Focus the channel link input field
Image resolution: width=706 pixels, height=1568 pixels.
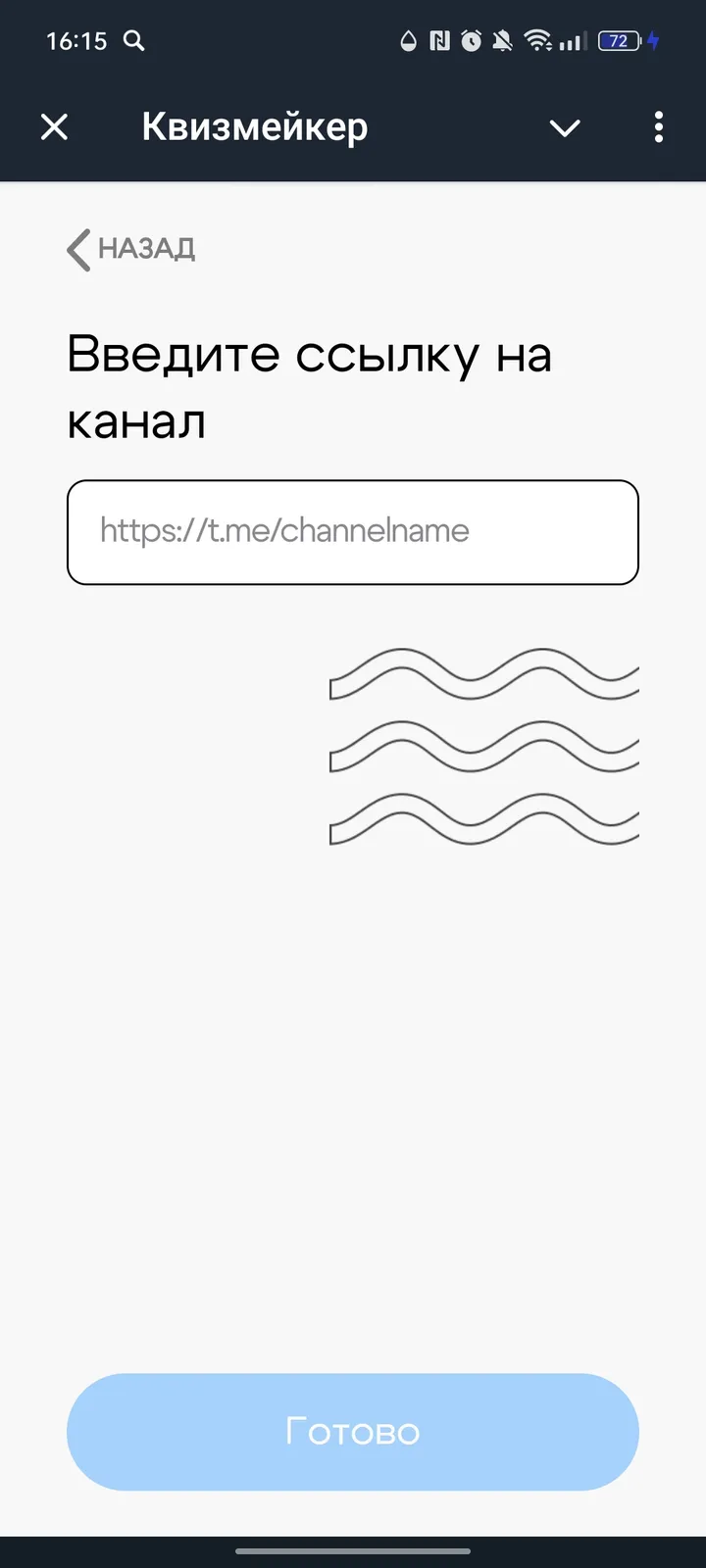point(353,532)
